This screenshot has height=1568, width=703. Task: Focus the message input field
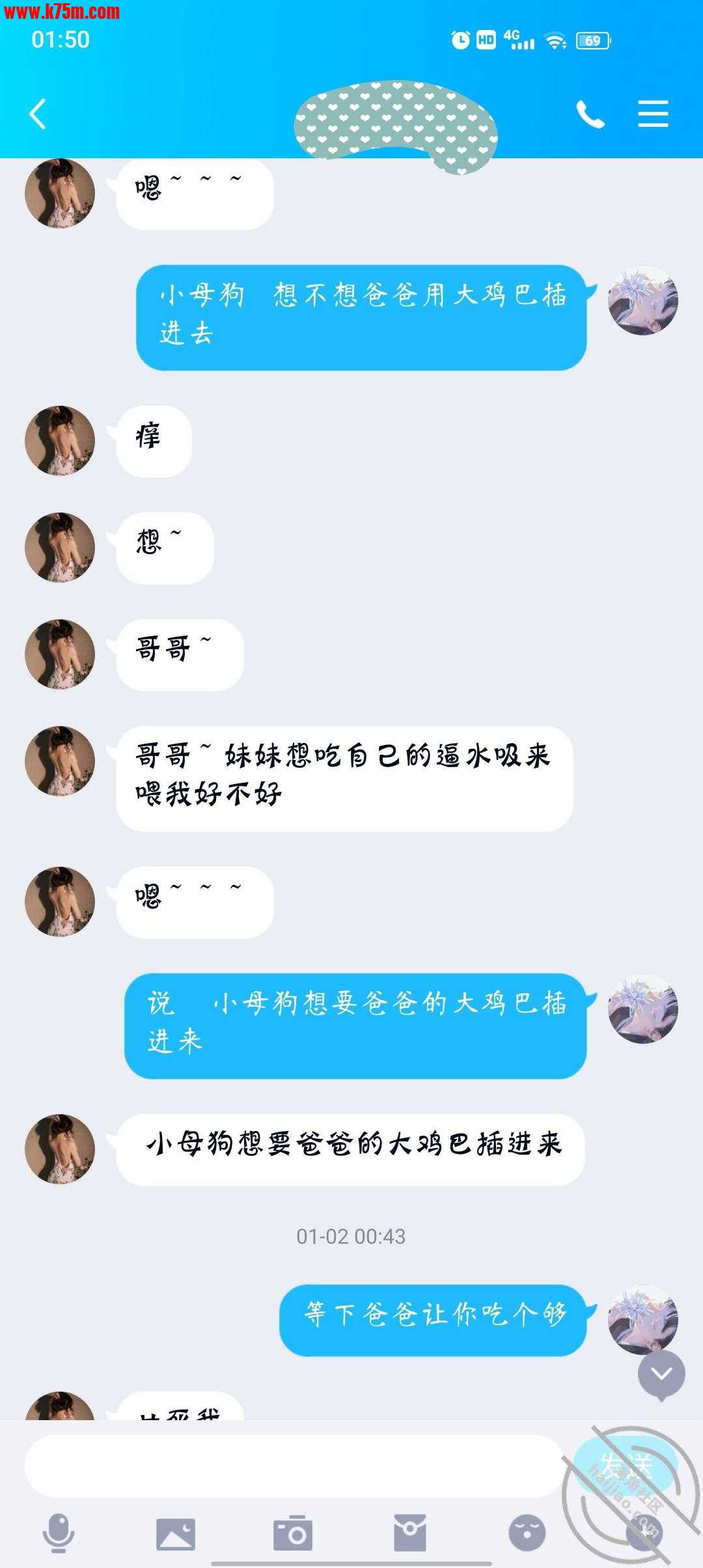click(x=293, y=1466)
